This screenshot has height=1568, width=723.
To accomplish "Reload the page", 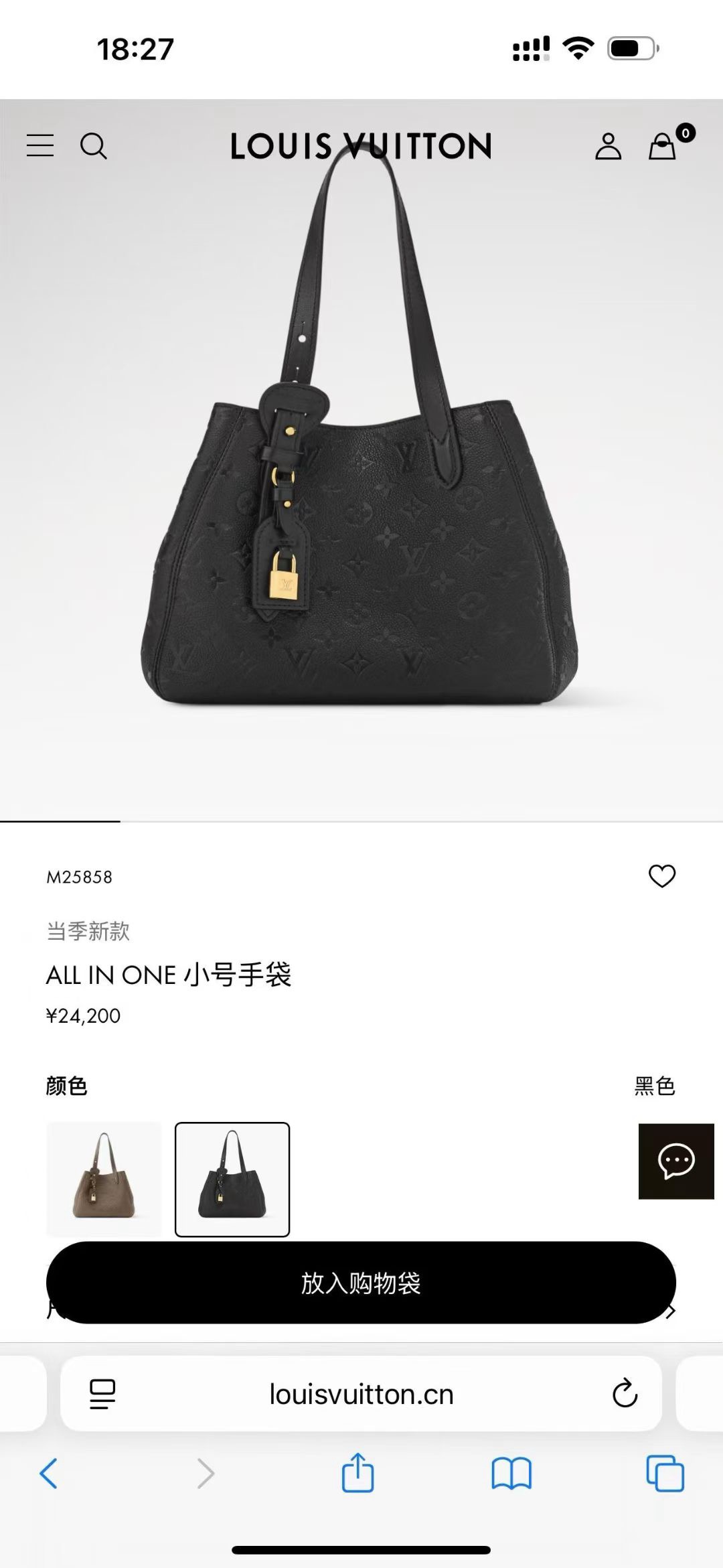I will click(625, 1394).
